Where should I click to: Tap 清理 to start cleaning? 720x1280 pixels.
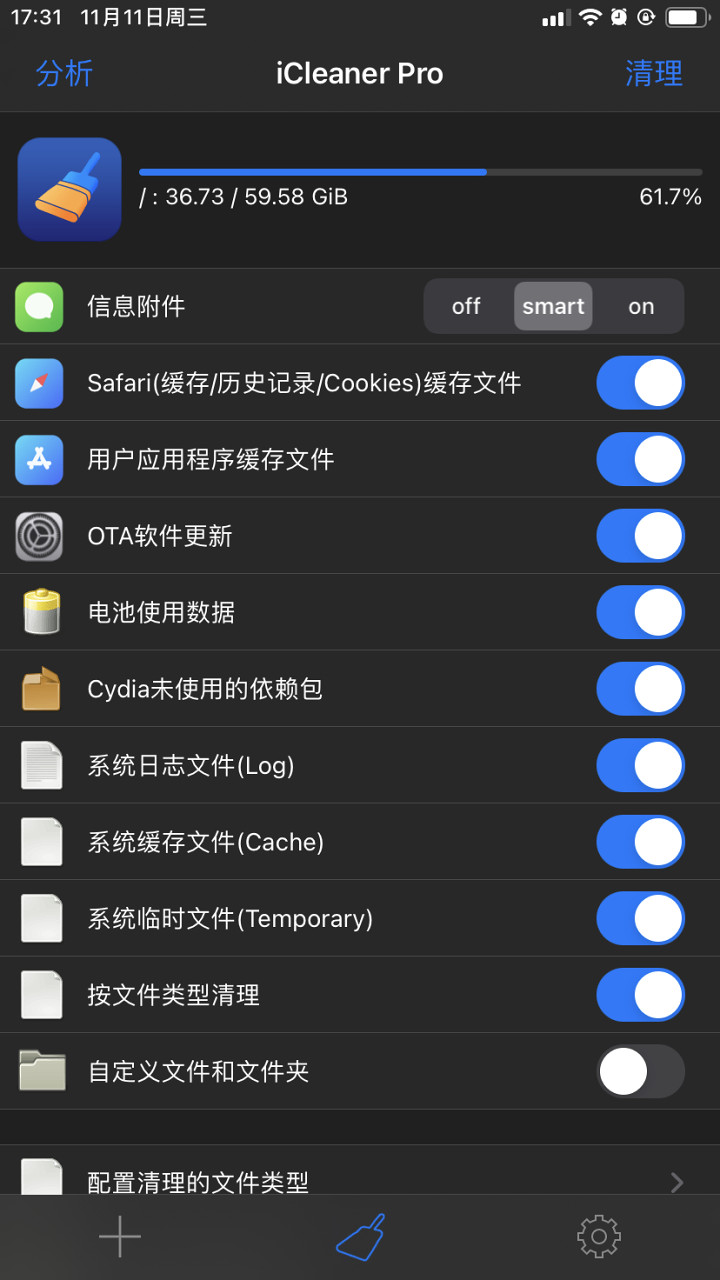pyautogui.click(x=653, y=73)
